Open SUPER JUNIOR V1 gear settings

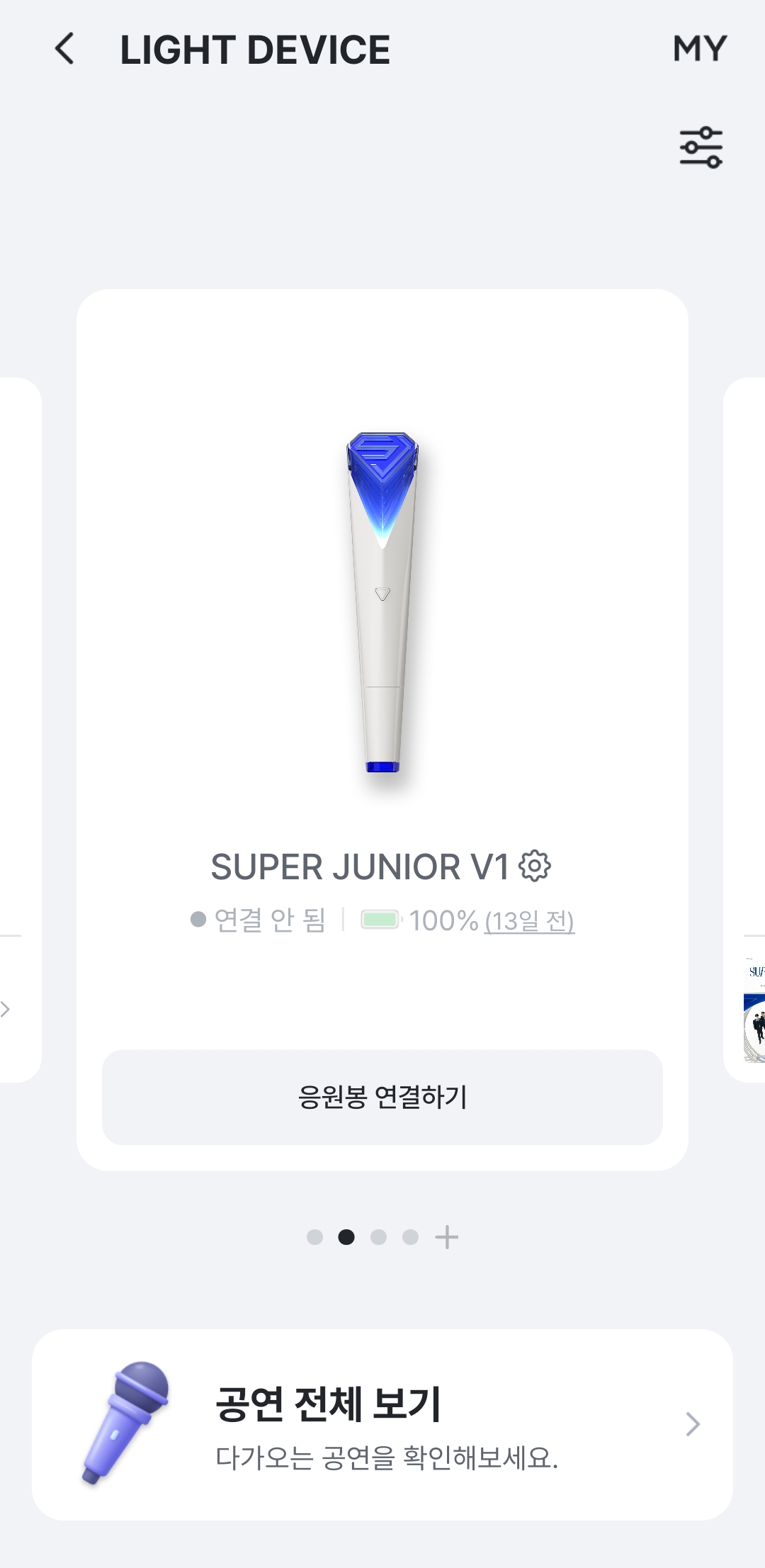[535, 866]
